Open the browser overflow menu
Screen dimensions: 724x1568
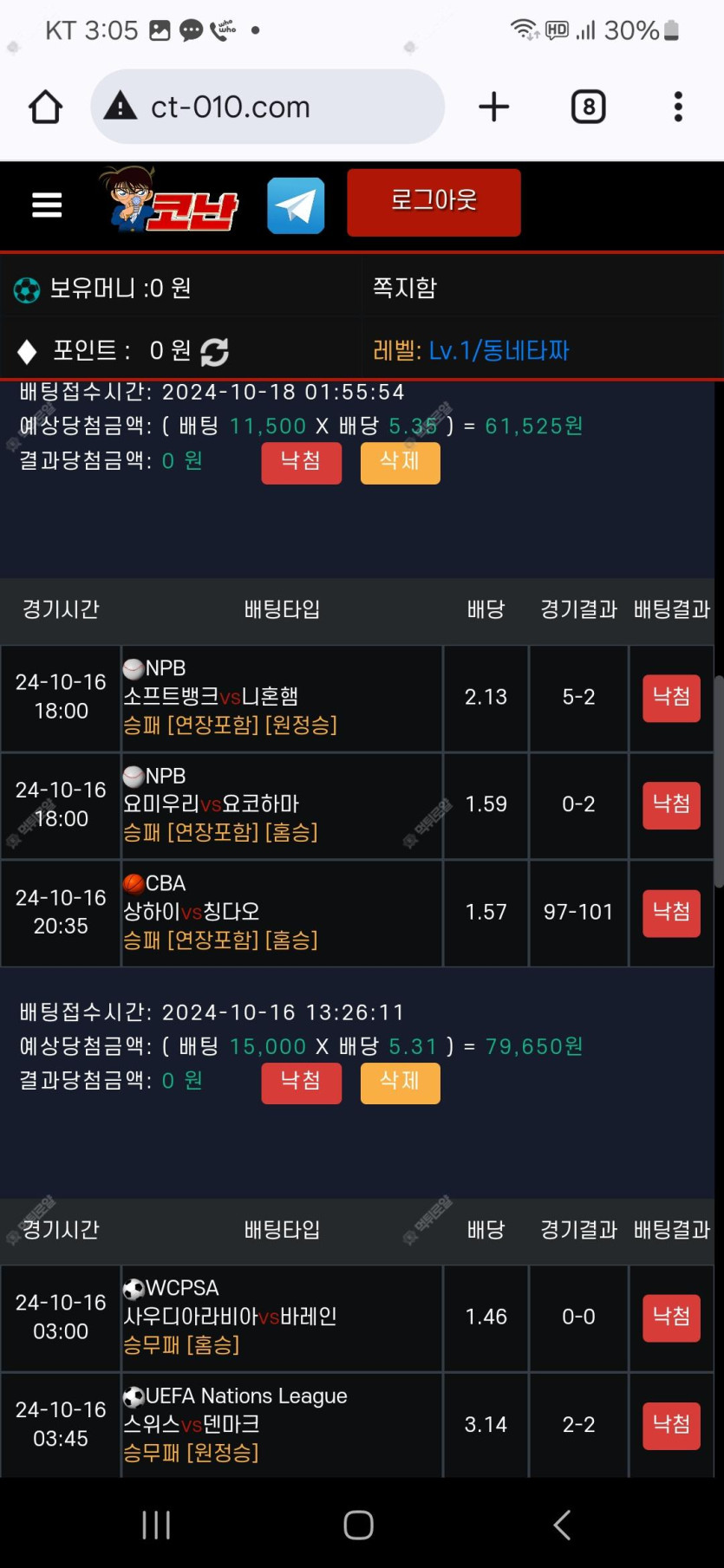coord(678,107)
